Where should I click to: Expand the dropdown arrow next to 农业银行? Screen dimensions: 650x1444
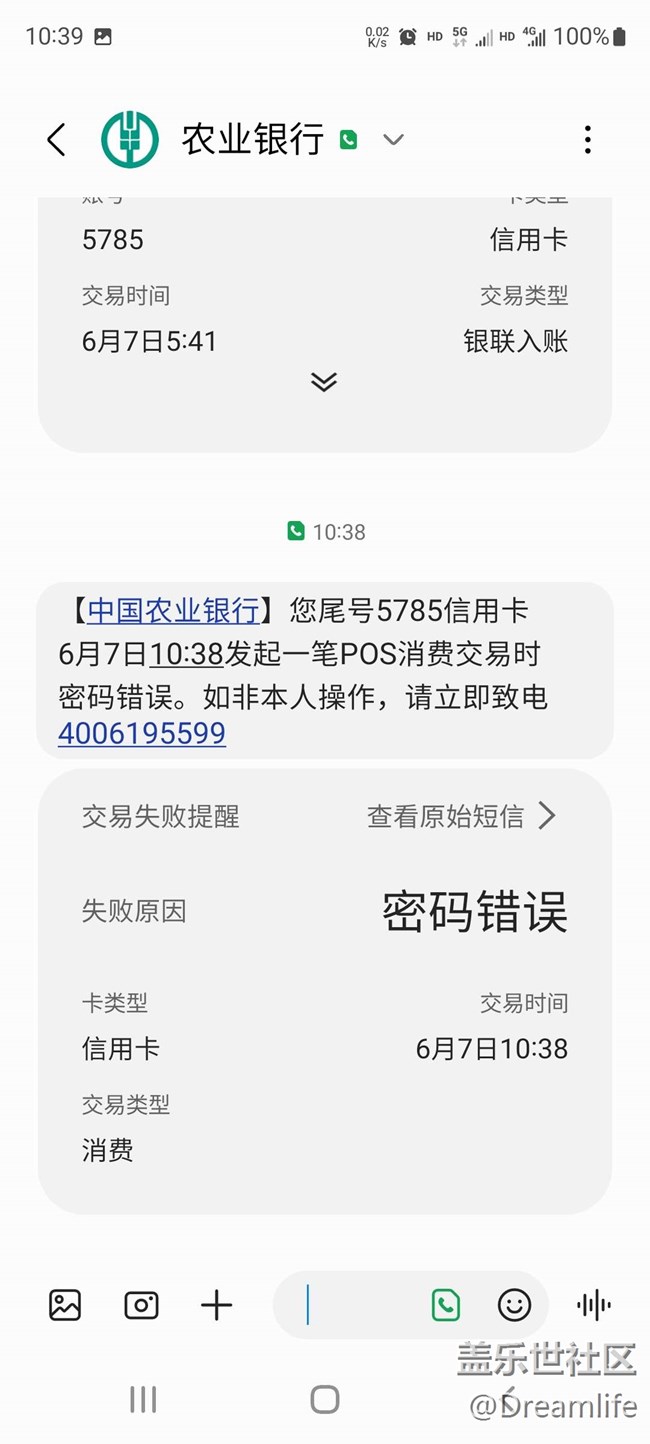[x=393, y=140]
